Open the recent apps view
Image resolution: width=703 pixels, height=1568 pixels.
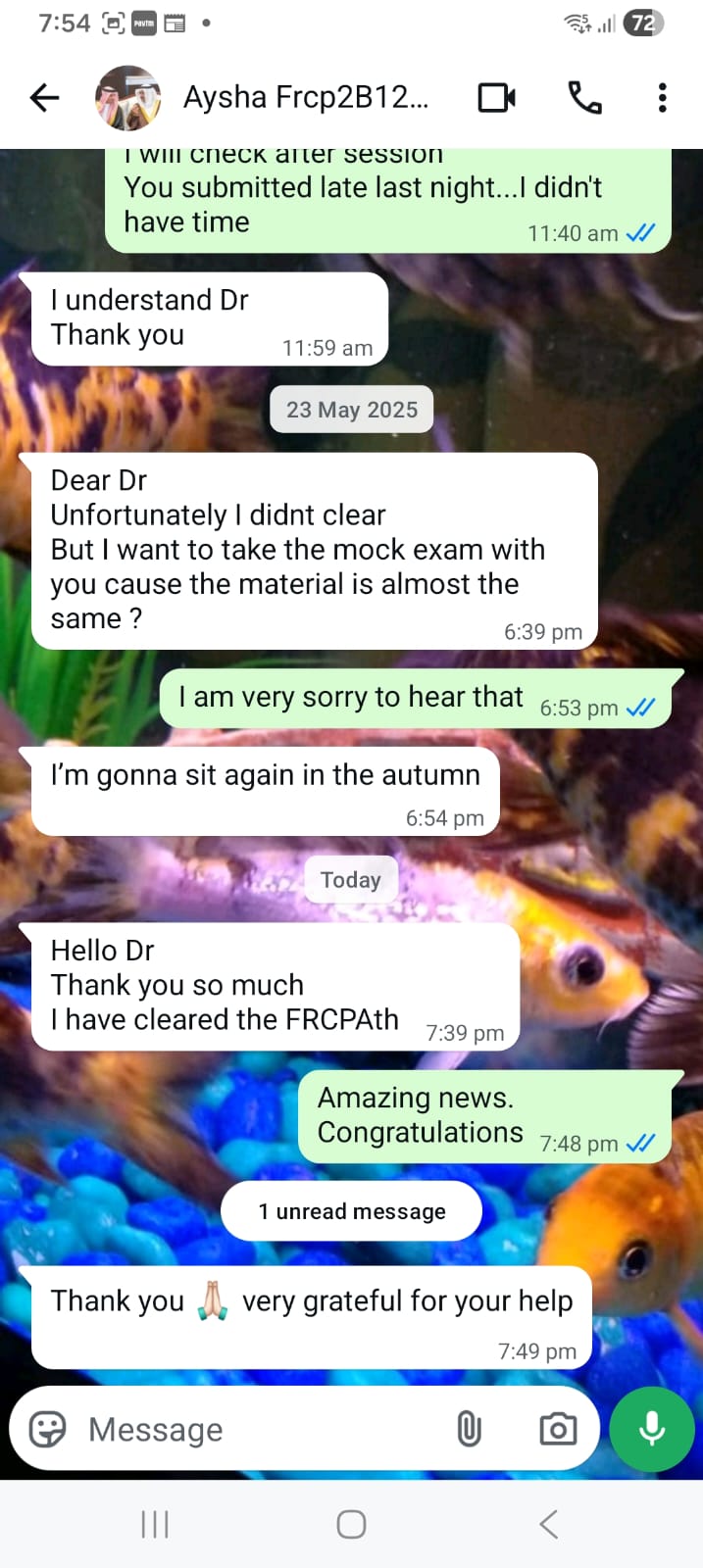pyautogui.click(x=155, y=1524)
